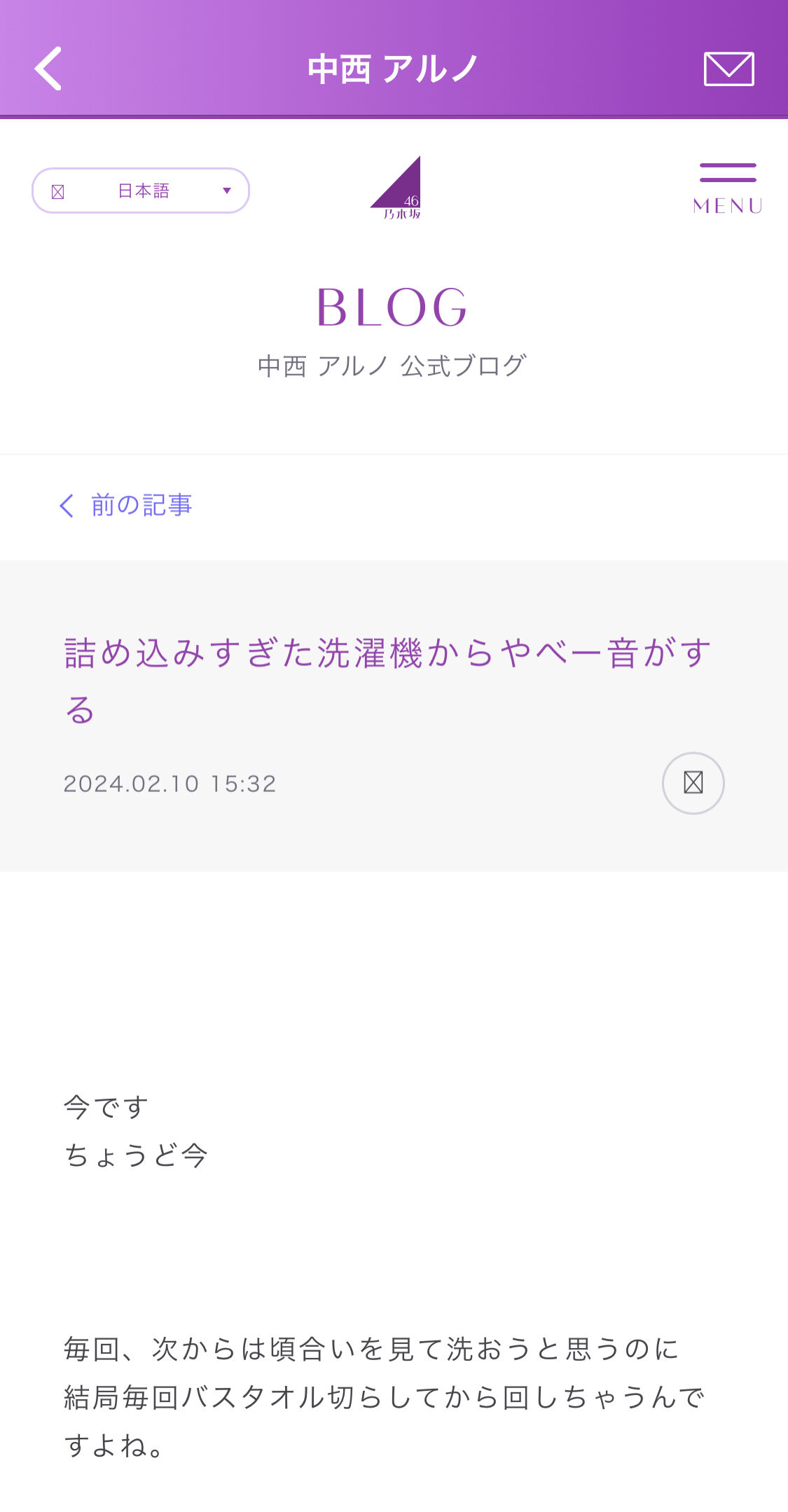Go back using the top-left arrow

48,69
